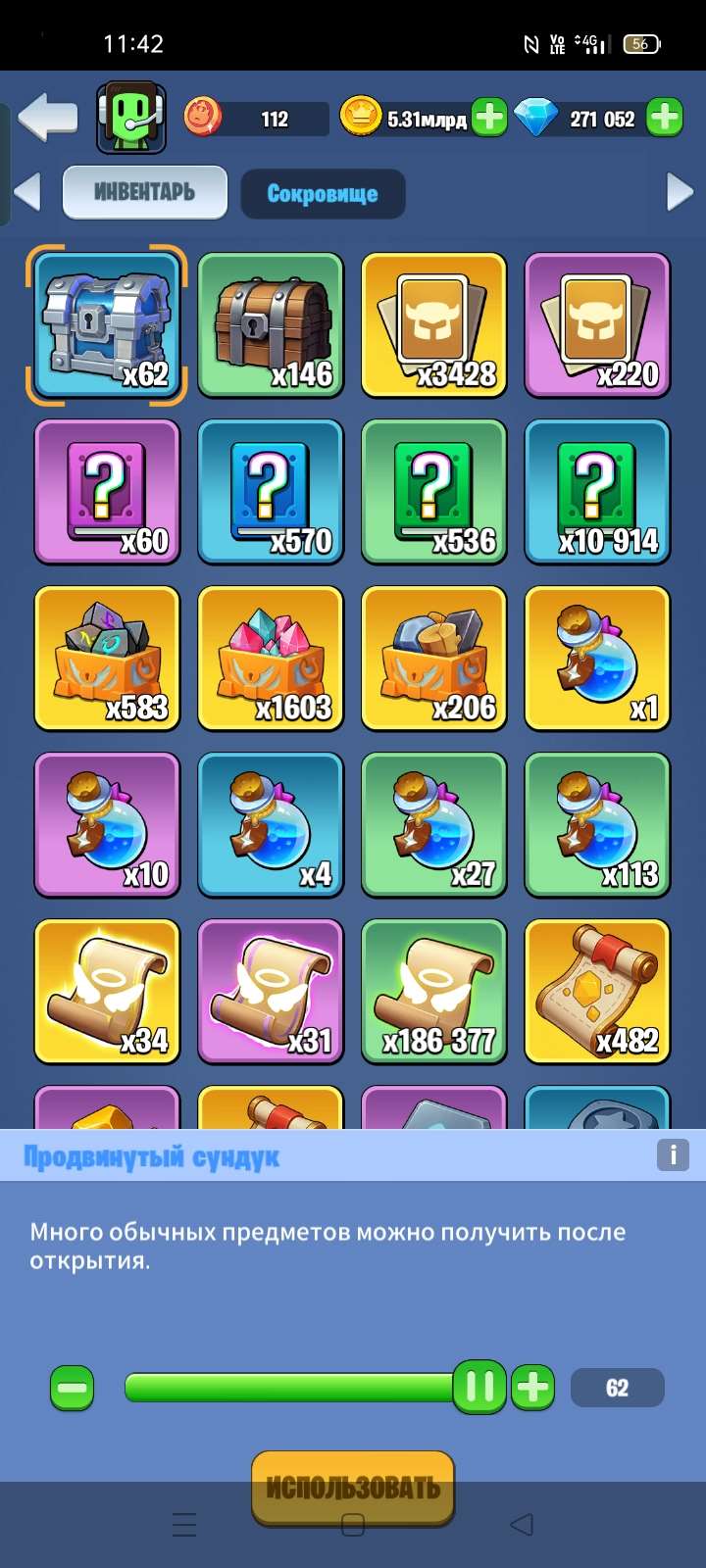
Task: Select the ИНВЕНТАРЬ tab
Action: pos(144,191)
